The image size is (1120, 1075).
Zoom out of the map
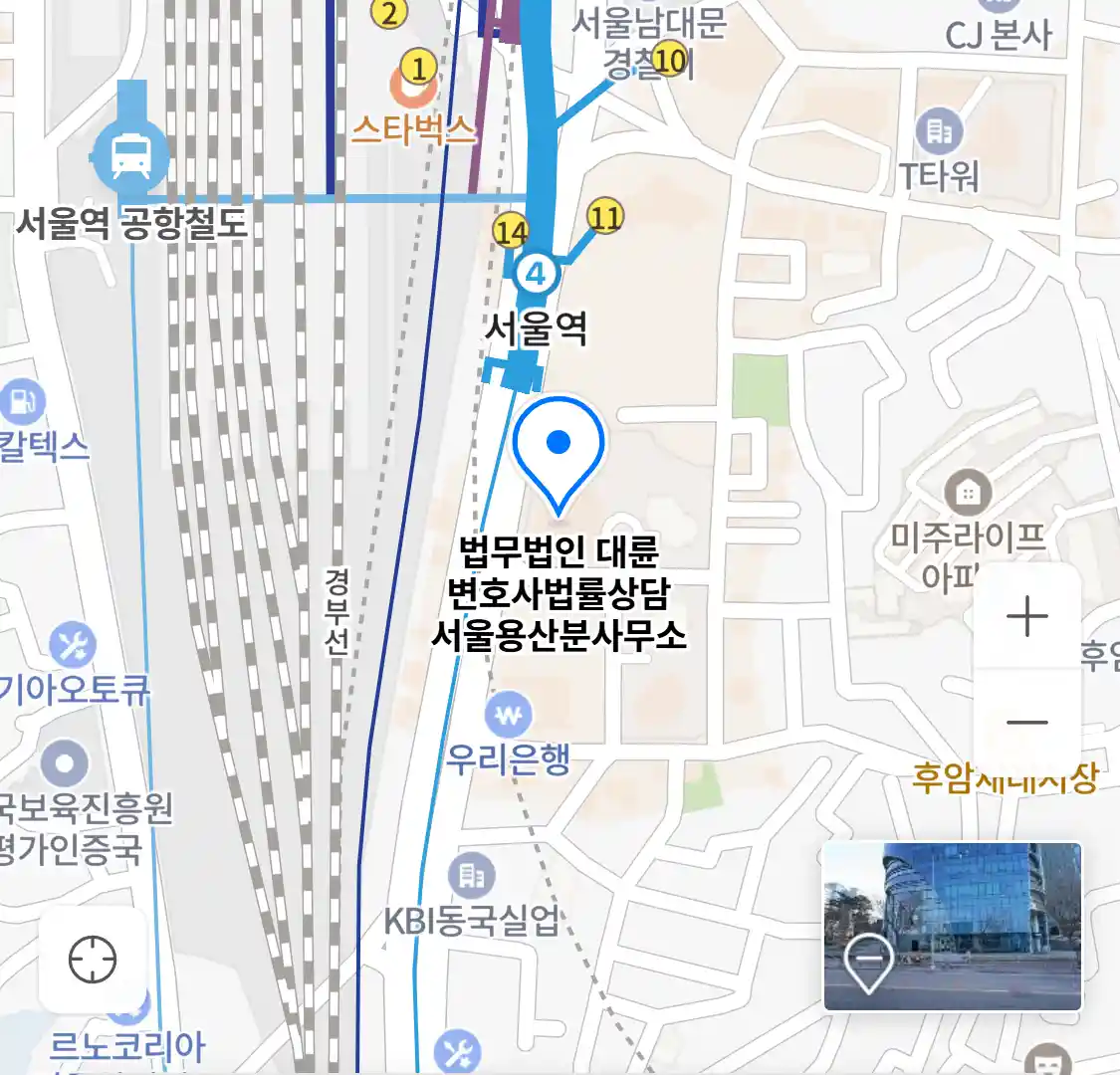(x=1026, y=723)
